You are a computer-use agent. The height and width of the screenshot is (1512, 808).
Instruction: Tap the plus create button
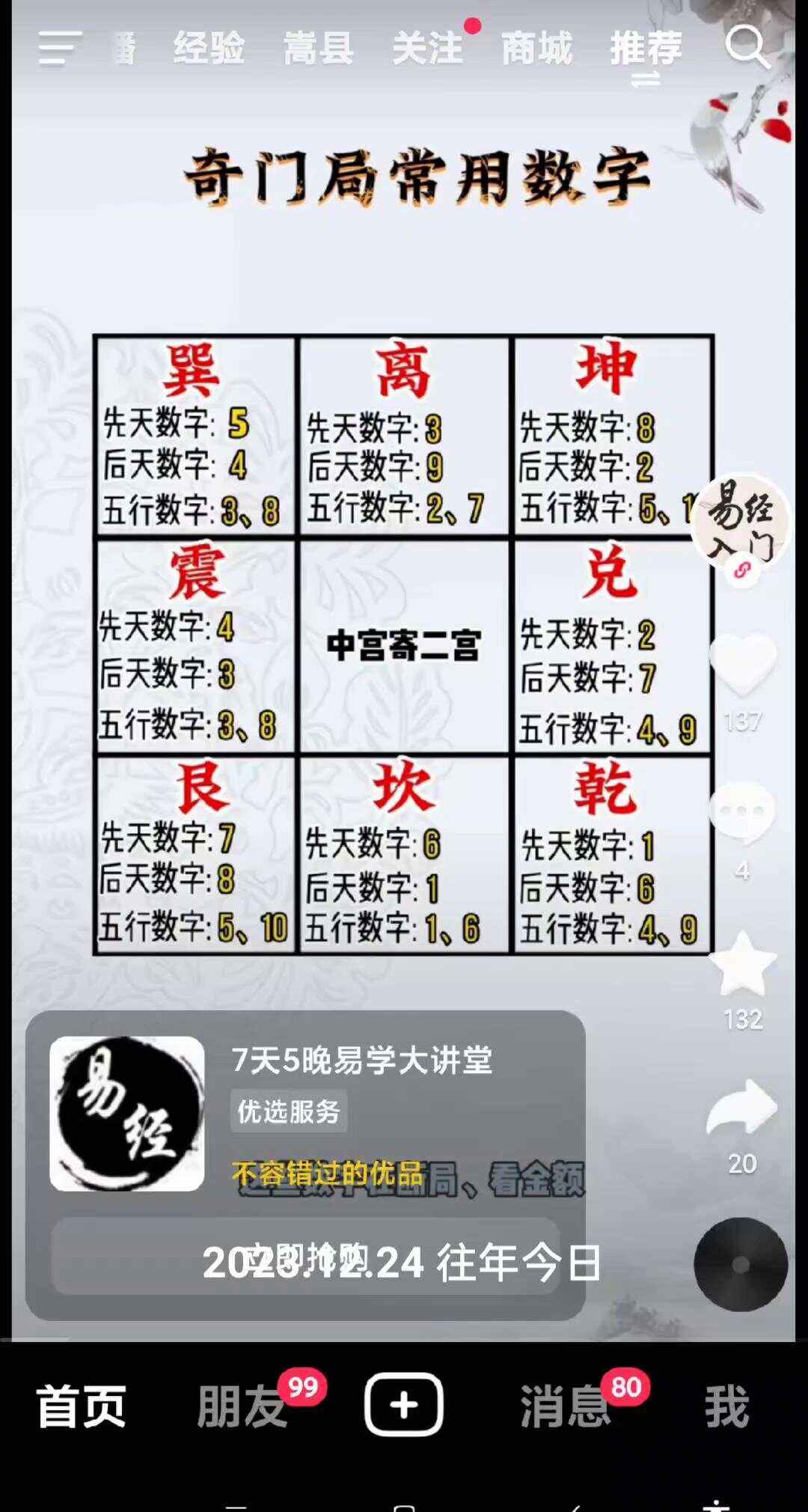[x=404, y=1404]
